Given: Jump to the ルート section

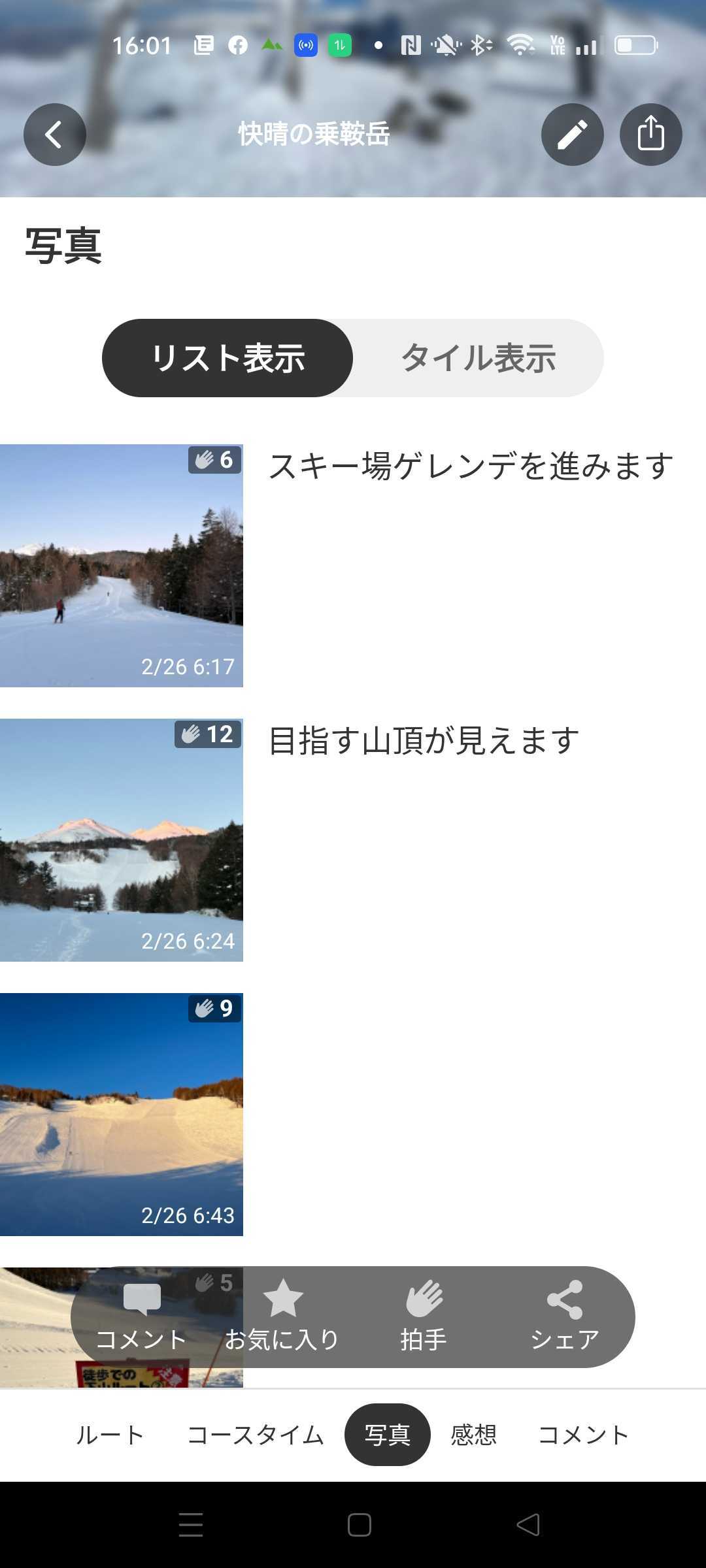Looking at the screenshot, I should (x=110, y=1435).
